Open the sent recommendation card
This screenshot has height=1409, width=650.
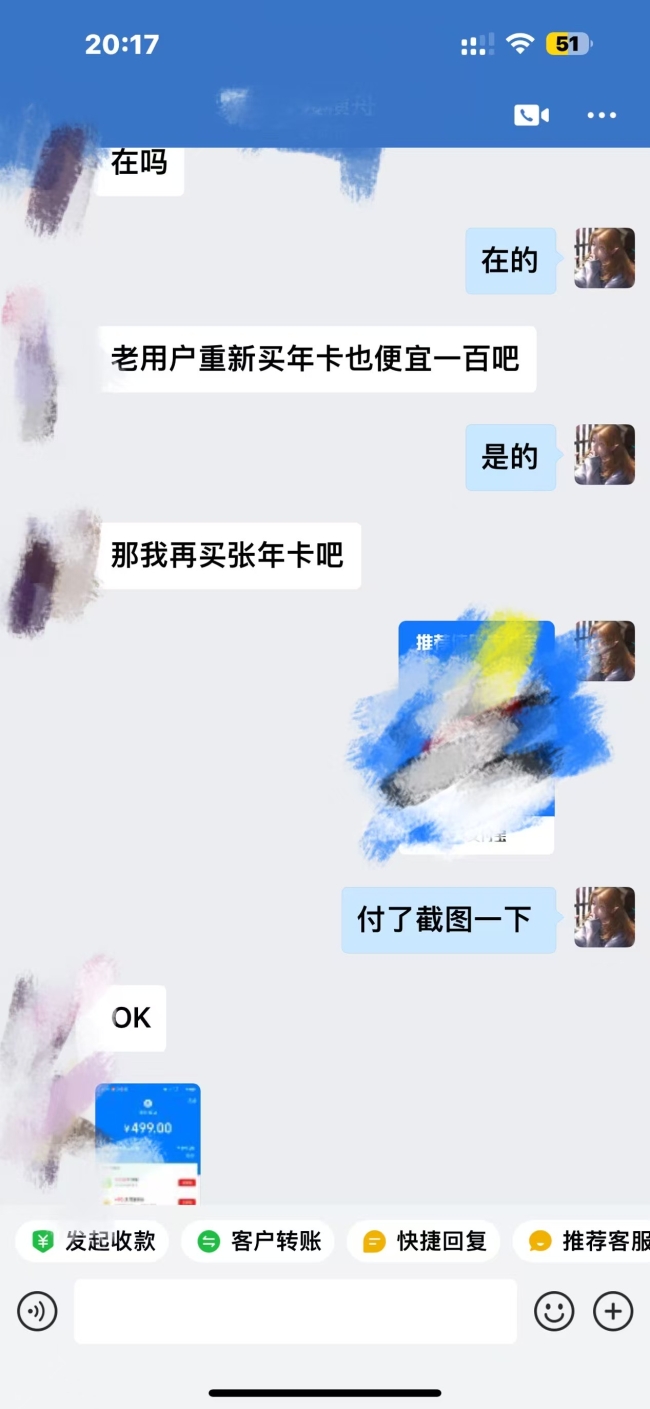476,737
